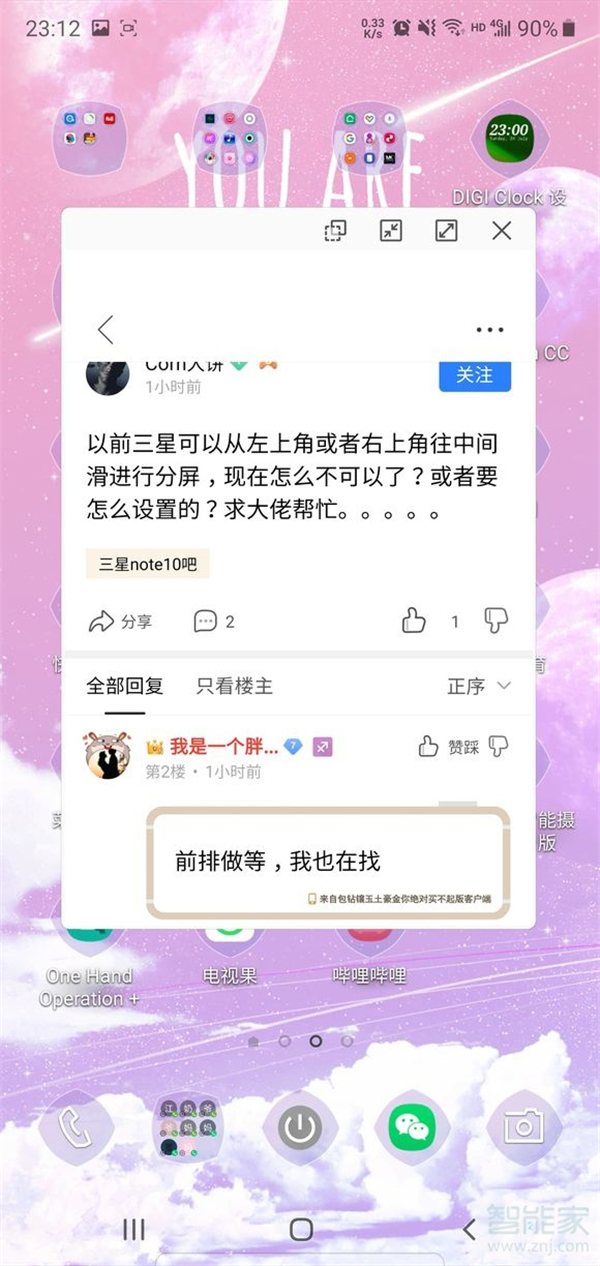Open the three-dot overflow menu
The height and width of the screenshot is (1266, 600).
[490, 330]
